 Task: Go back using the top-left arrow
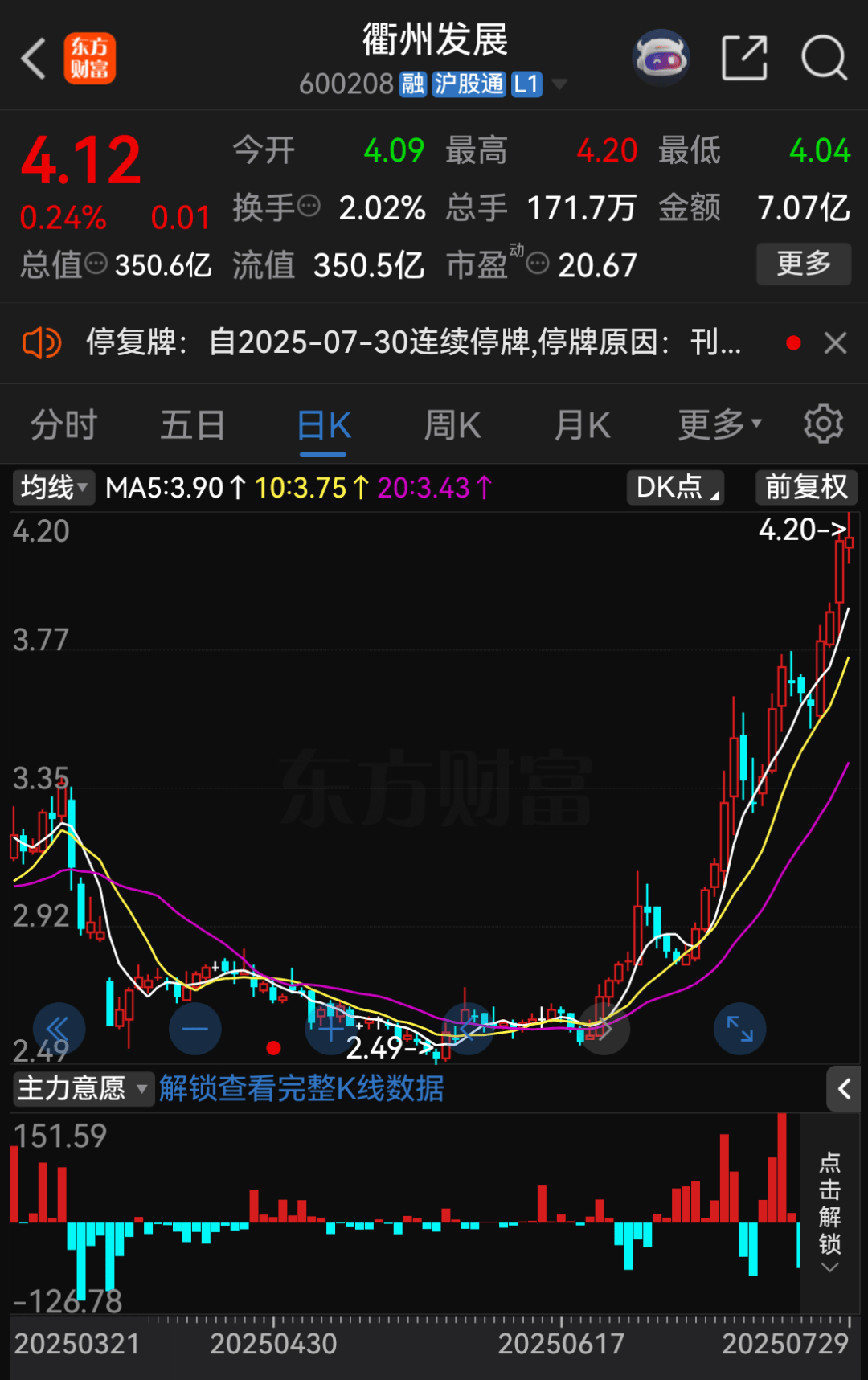coord(34,59)
